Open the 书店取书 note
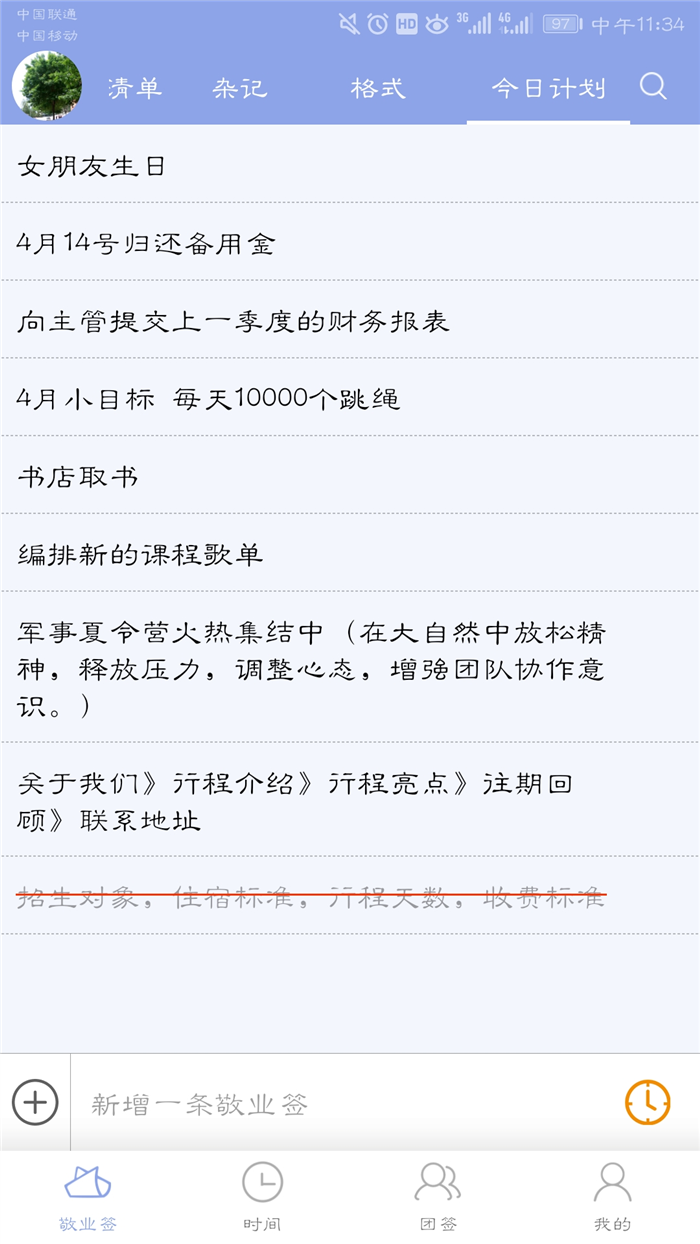This screenshot has width=700, height=1244. point(350,476)
